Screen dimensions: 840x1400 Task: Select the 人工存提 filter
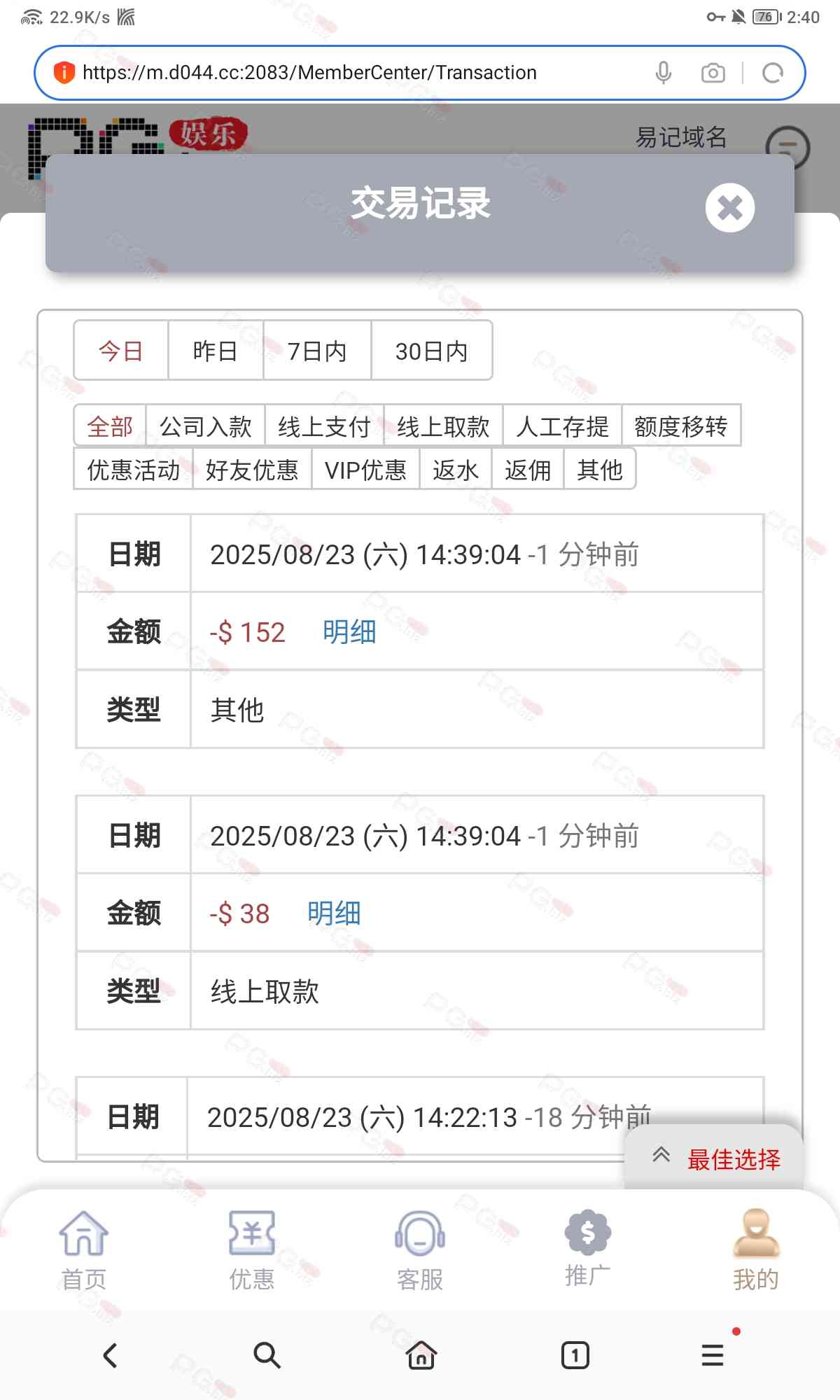(x=562, y=426)
